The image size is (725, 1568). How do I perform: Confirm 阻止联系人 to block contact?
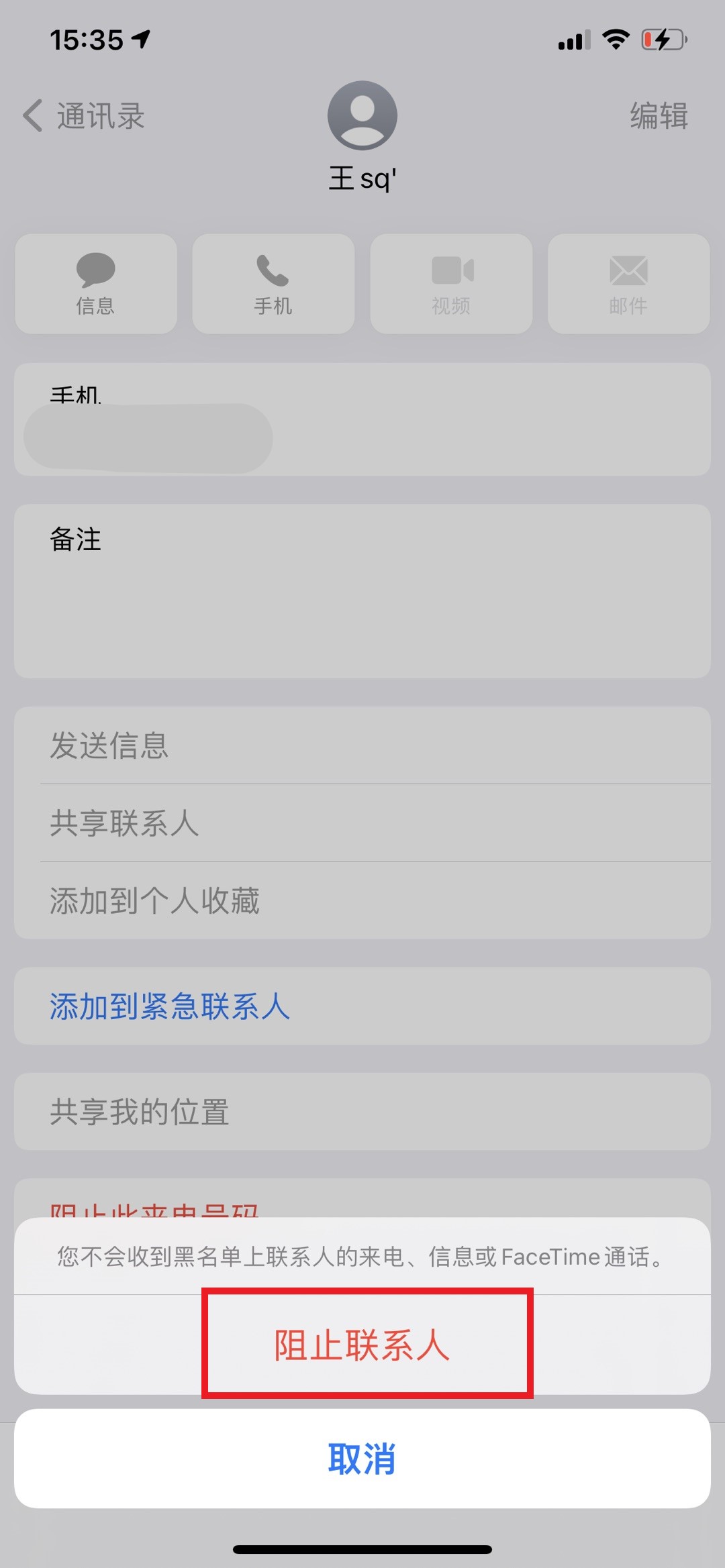tap(362, 1345)
